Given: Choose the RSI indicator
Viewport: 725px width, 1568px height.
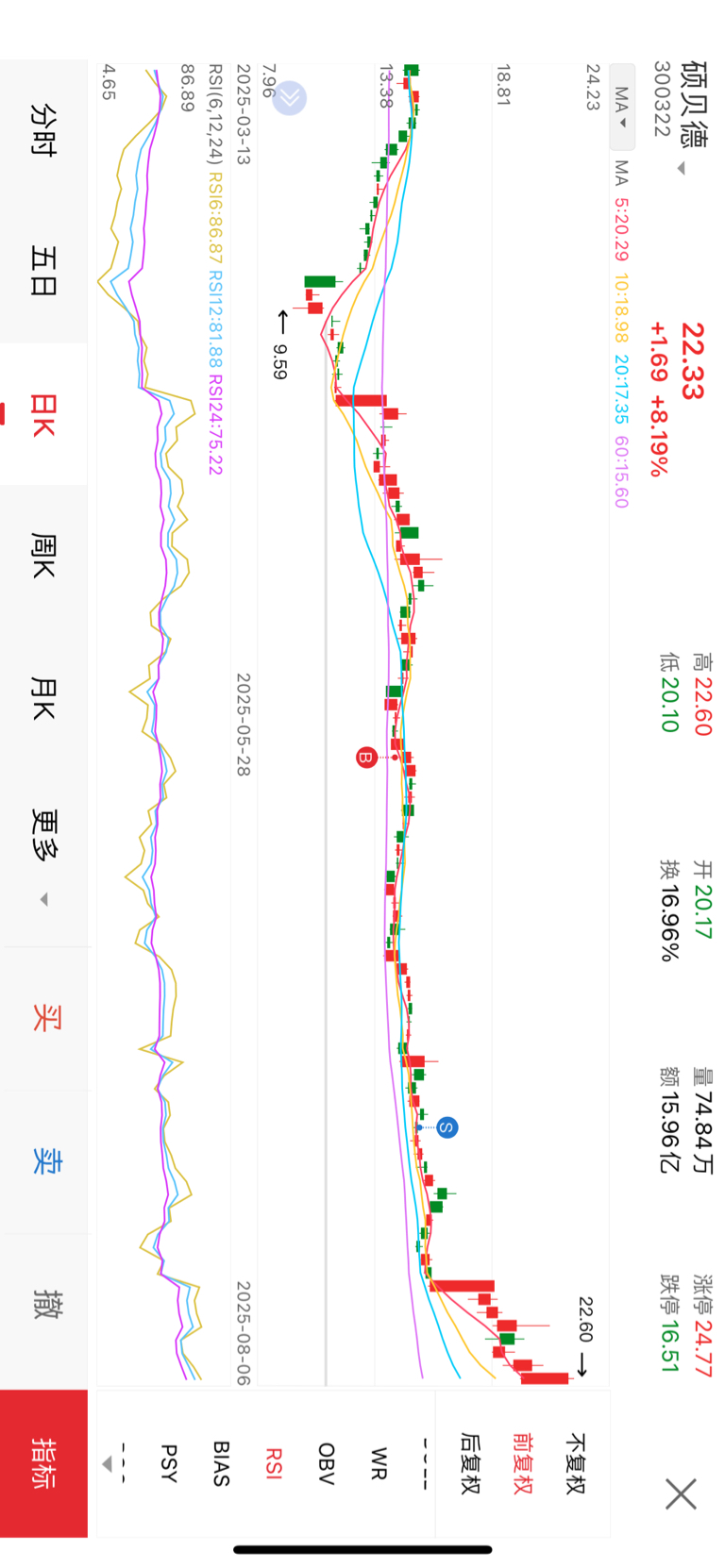Looking at the screenshot, I should pyautogui.click(x=273, y=1463).
